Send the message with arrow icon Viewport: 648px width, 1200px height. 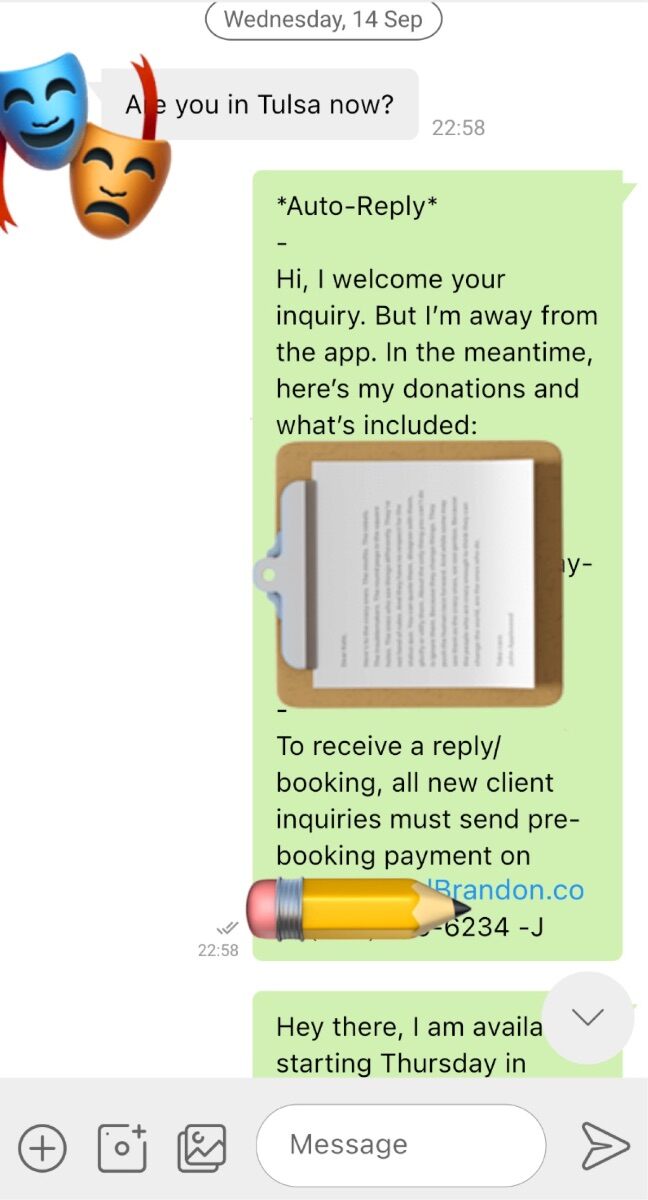click(605, 1146)
